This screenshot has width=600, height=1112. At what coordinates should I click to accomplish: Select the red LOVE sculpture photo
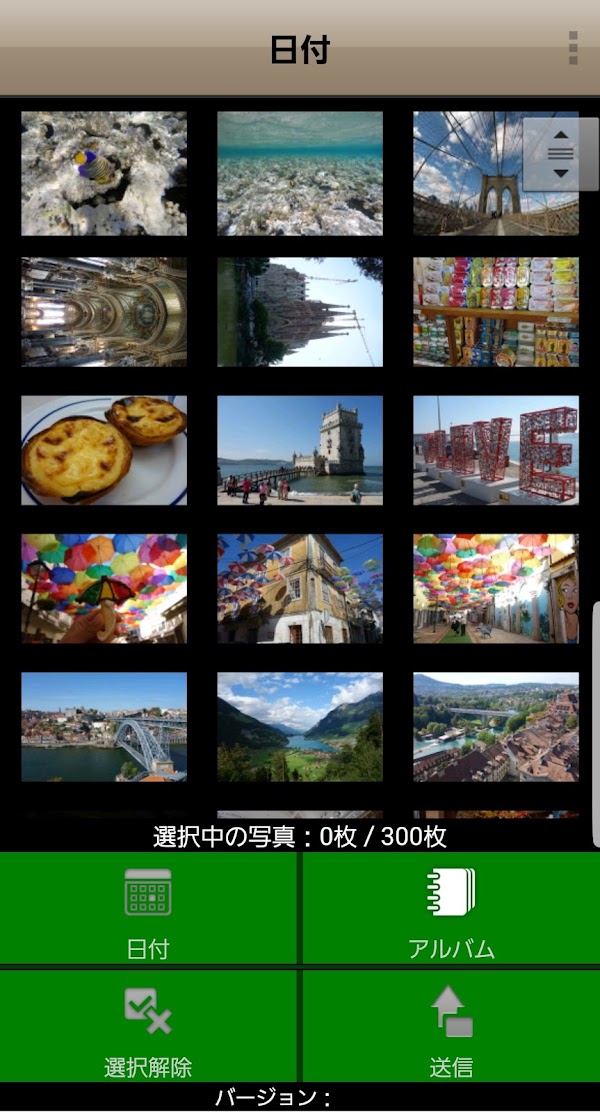pos(496,450)
